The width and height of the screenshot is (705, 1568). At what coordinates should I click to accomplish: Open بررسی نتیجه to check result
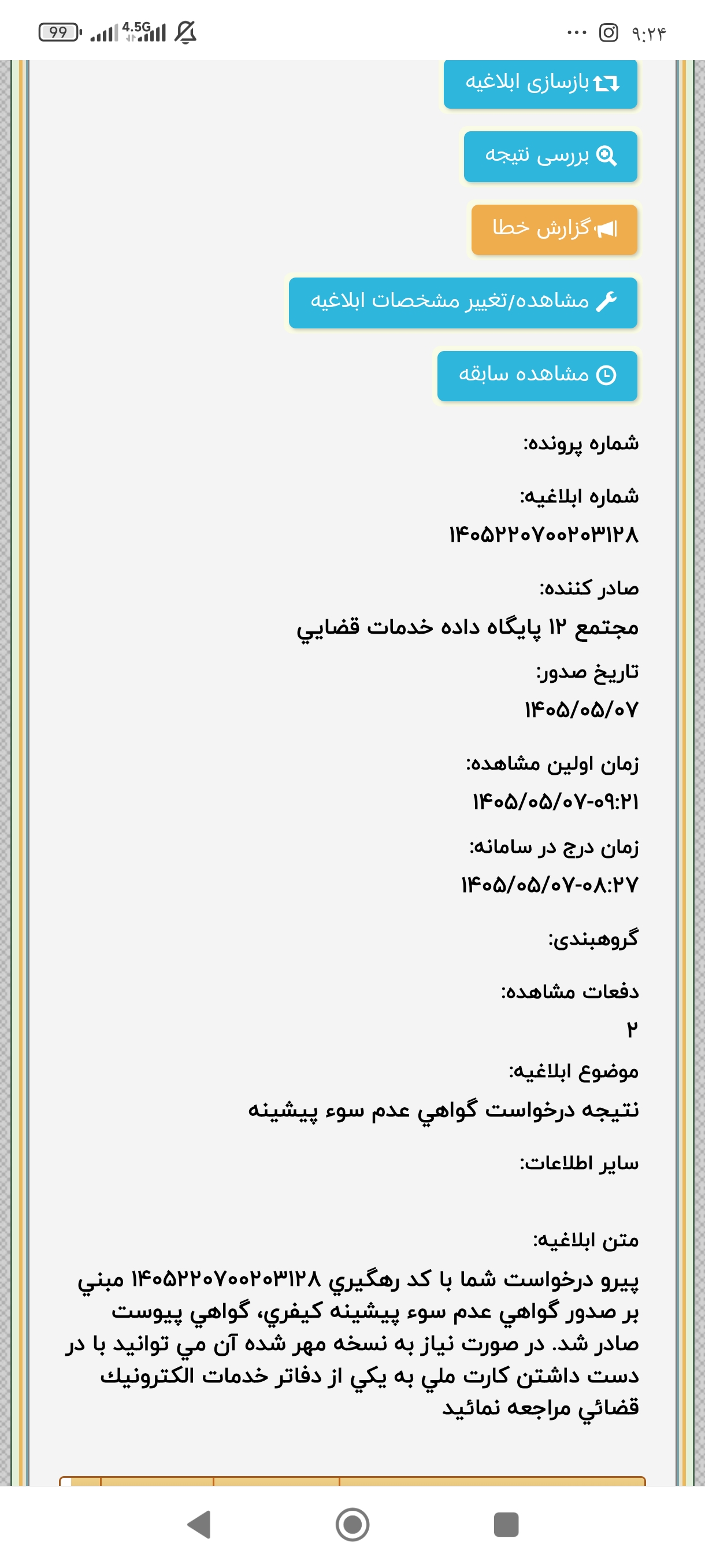(551, 157)
